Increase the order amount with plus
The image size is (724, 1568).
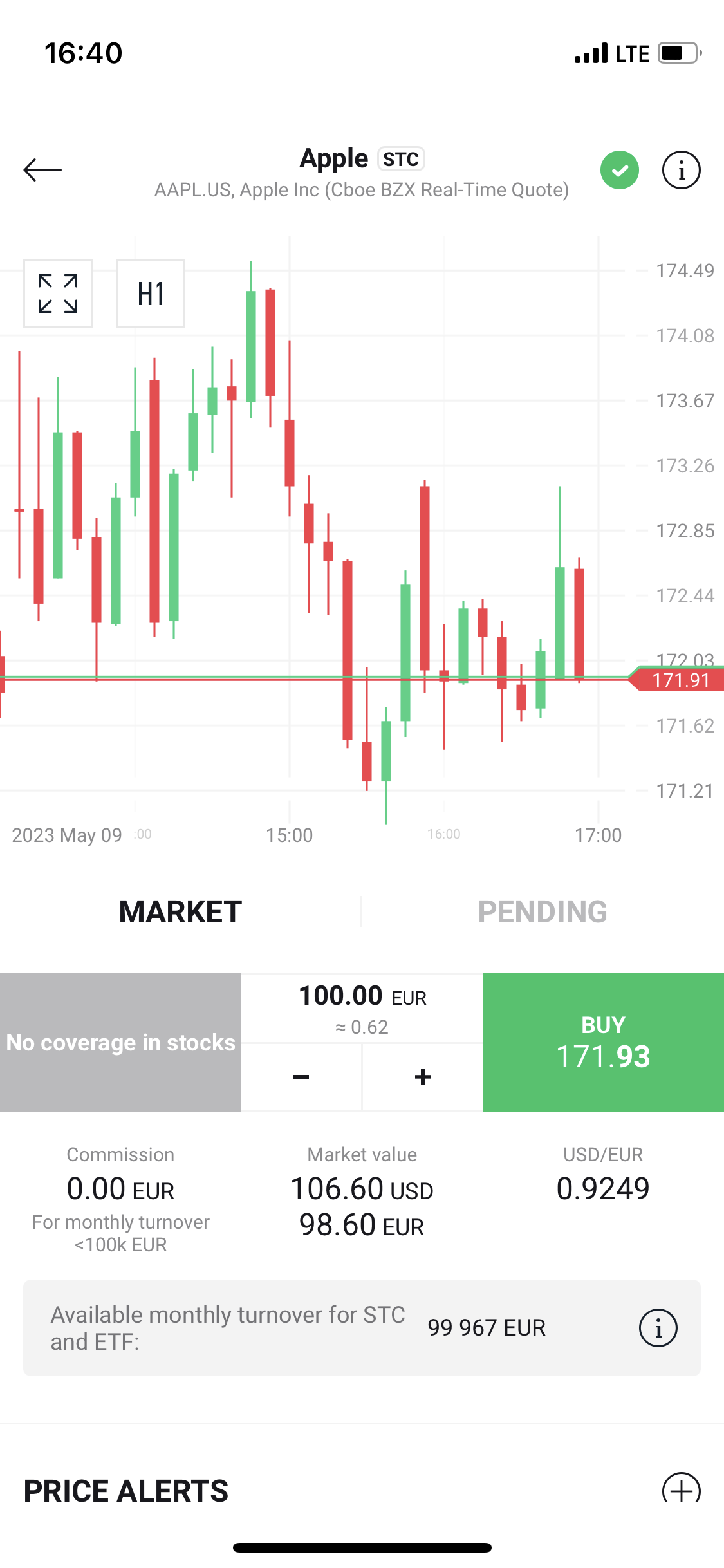tap(422, 1077)
